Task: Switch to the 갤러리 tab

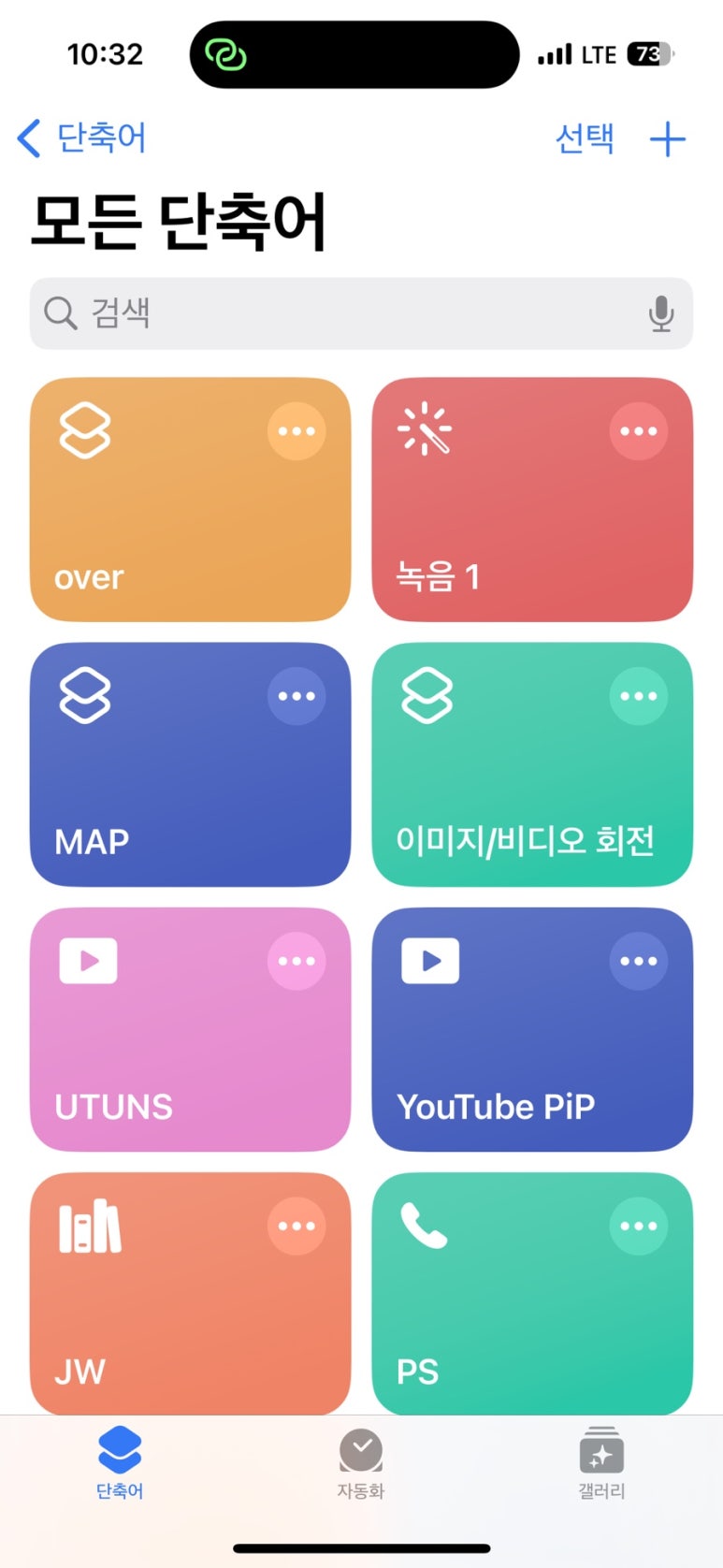Action: (601, 1464)
